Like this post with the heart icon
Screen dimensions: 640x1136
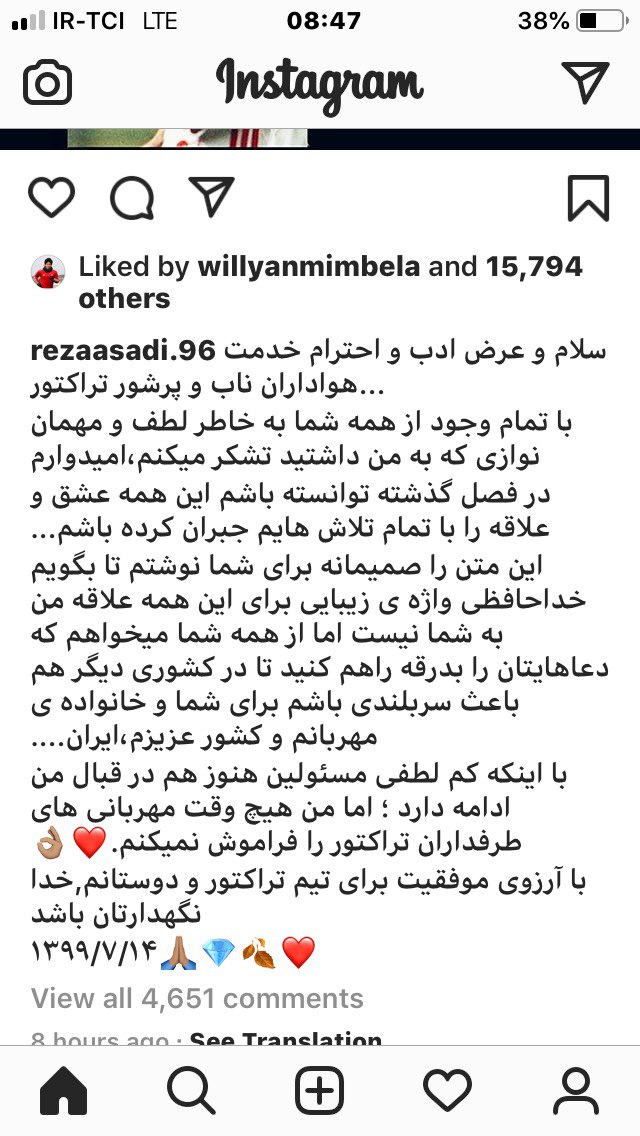[52, 197]
